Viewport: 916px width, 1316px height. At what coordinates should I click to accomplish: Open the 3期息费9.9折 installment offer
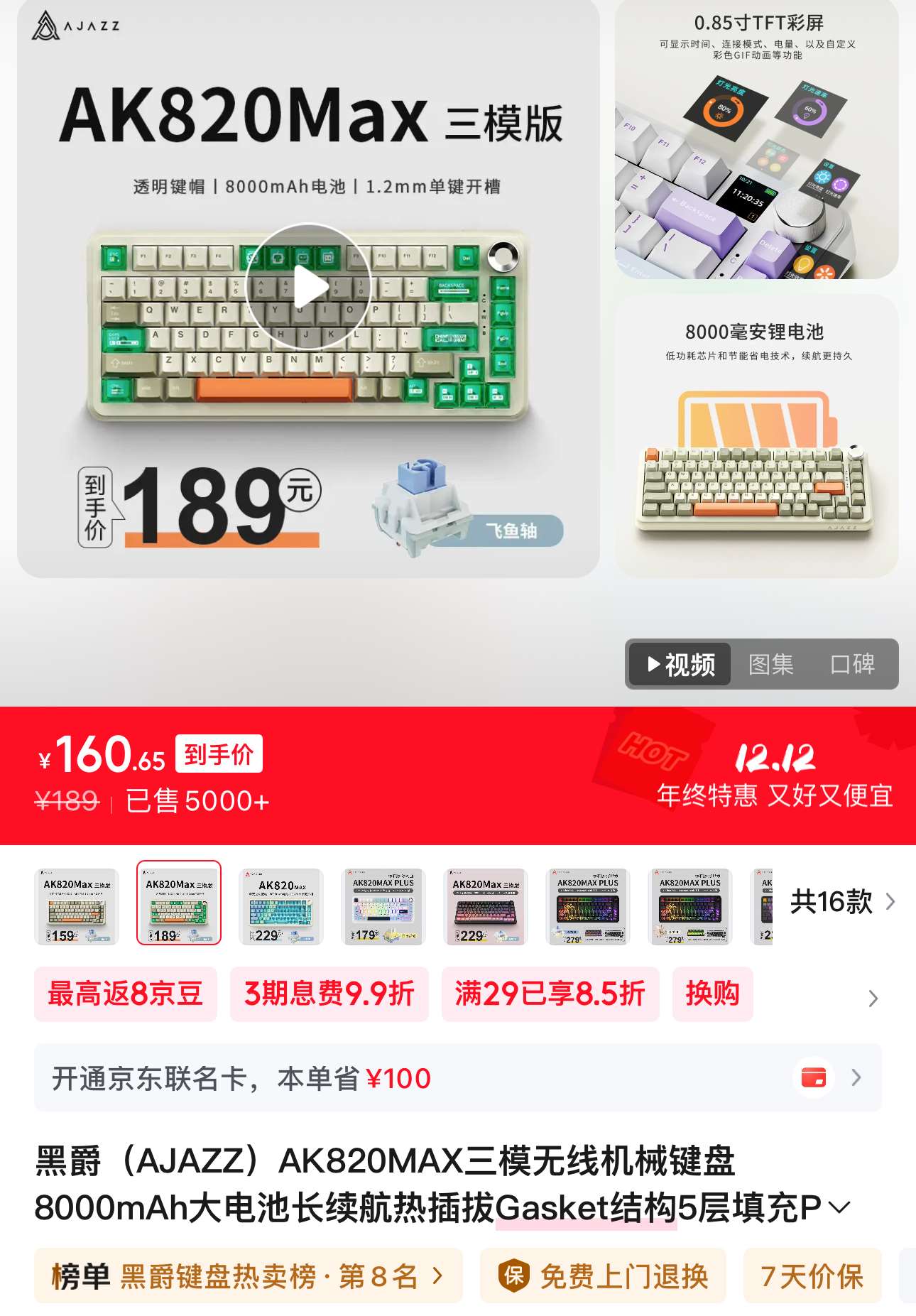[x=329, y=994]
